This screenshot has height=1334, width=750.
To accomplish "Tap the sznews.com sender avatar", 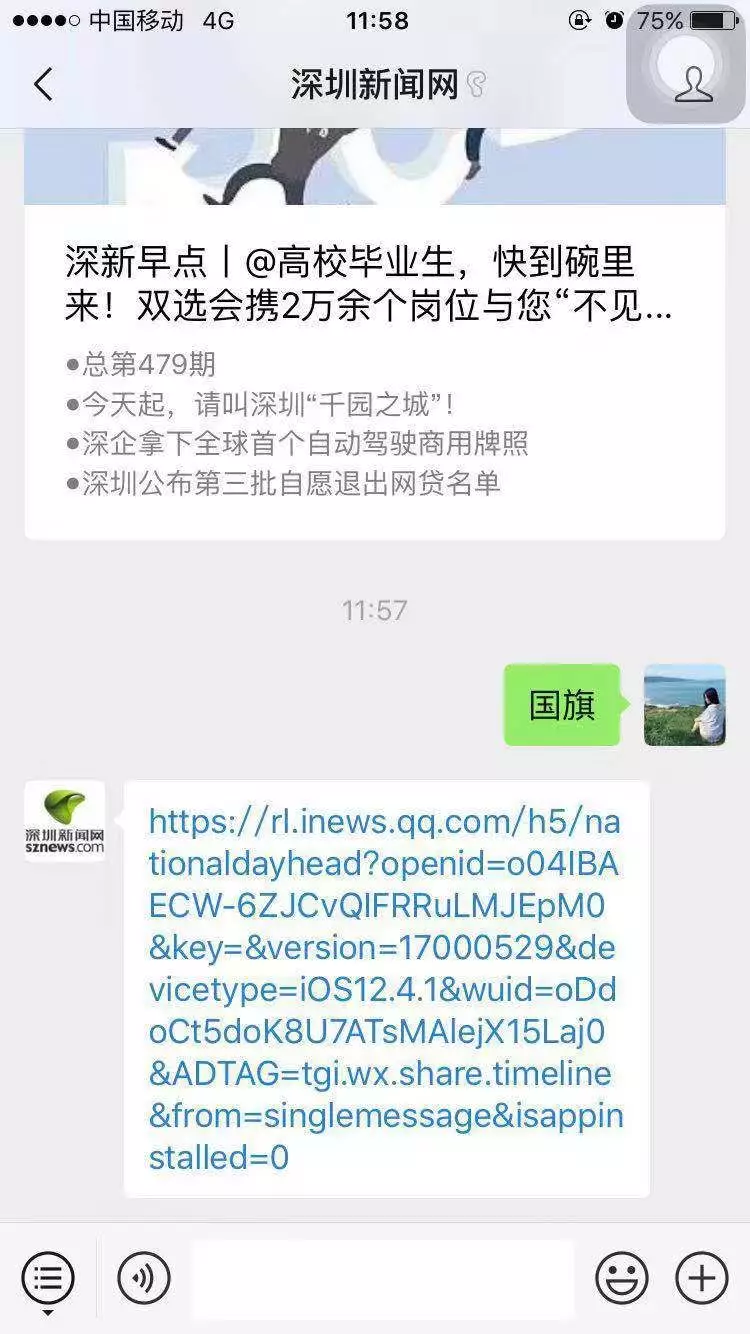I will coord(65,822).
